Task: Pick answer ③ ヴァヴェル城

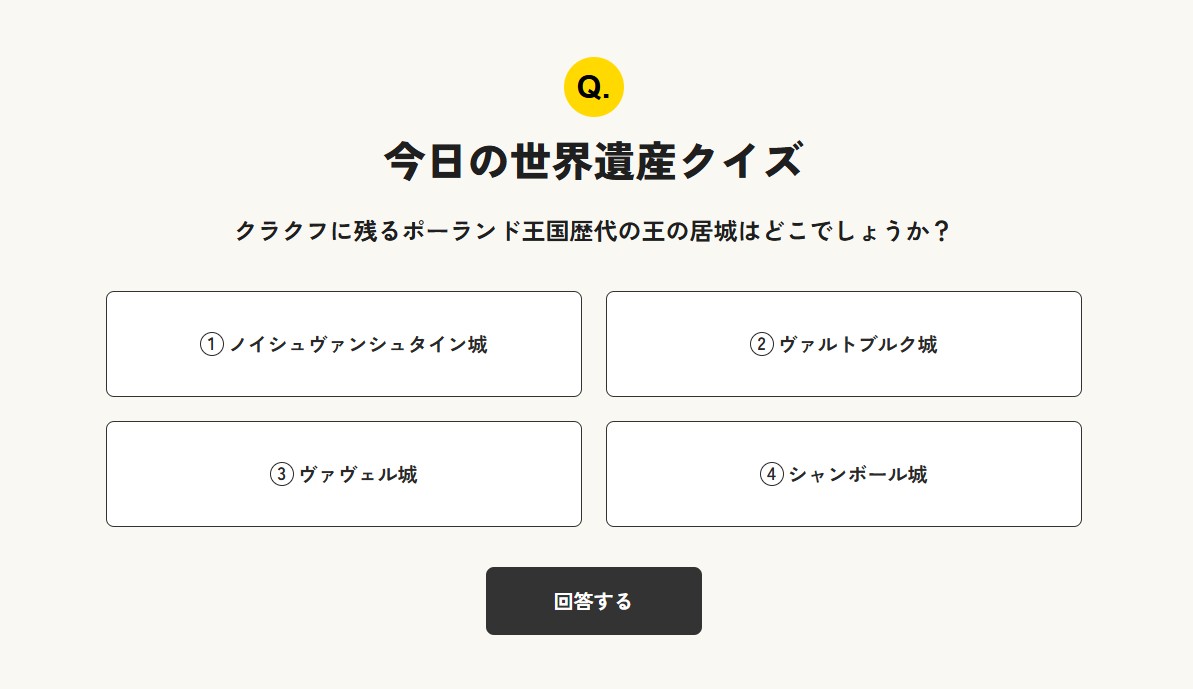Action: click(x=343, y=474)
